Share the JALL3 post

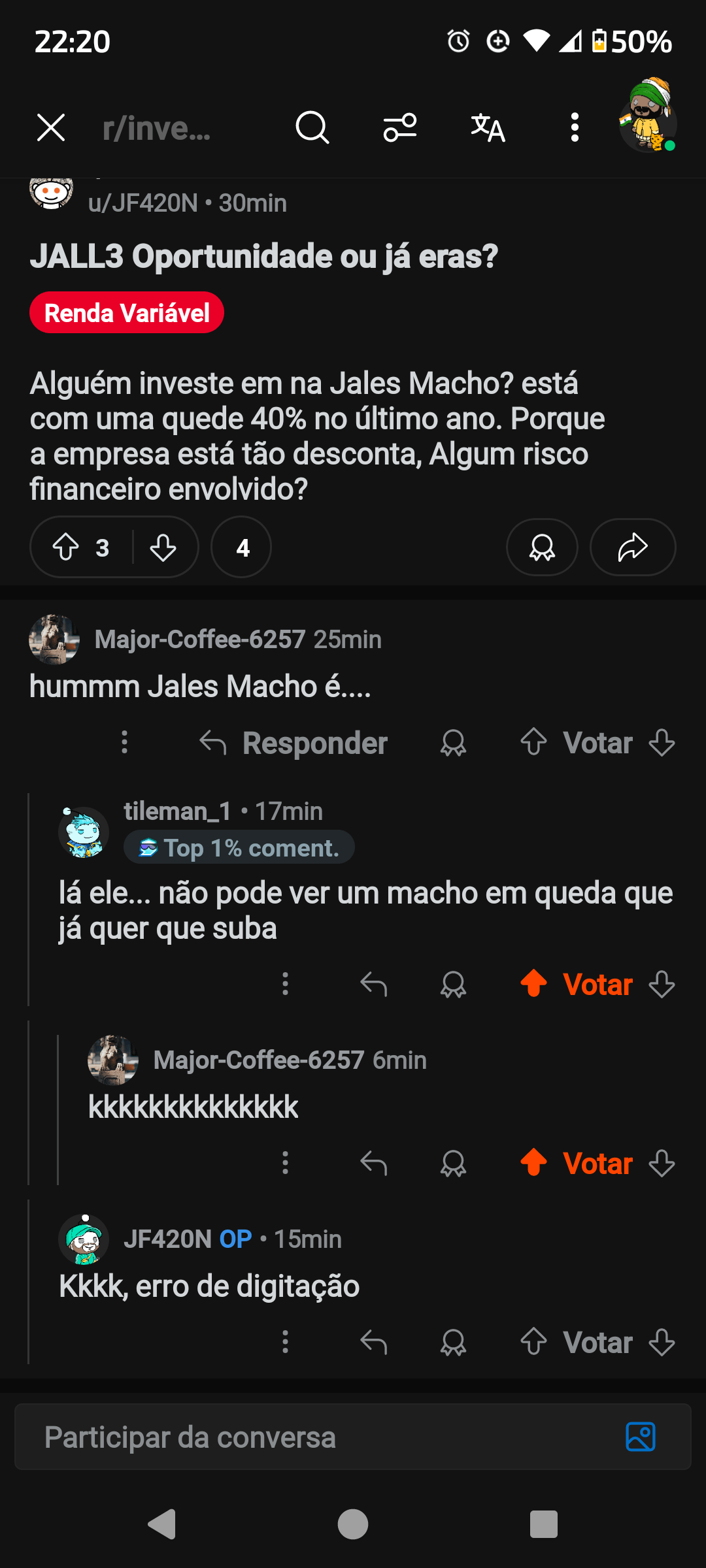pyautogui.click(x=633, y=547)
